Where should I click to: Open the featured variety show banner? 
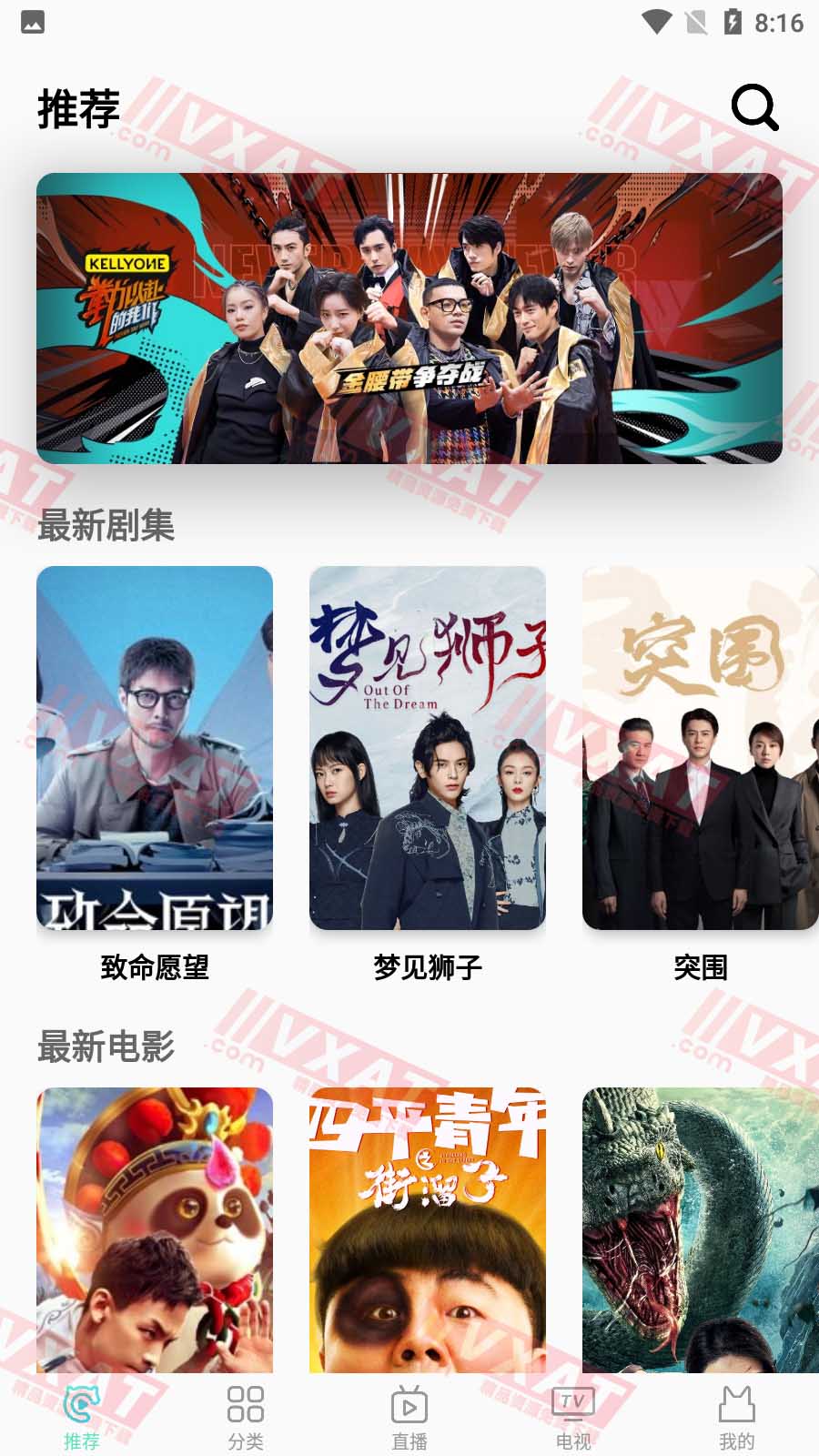coord(409,318)
